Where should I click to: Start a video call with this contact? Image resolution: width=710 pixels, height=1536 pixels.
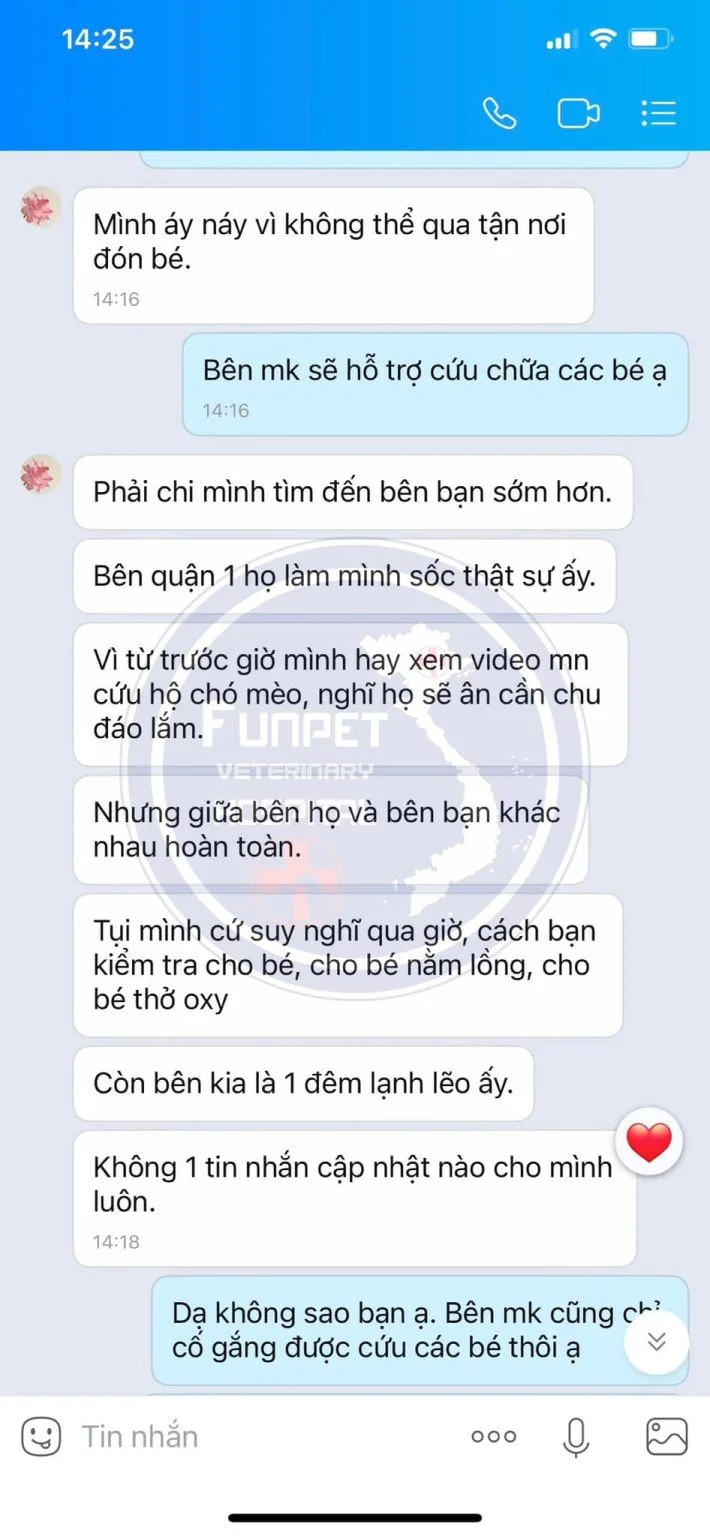coord(578,113)
